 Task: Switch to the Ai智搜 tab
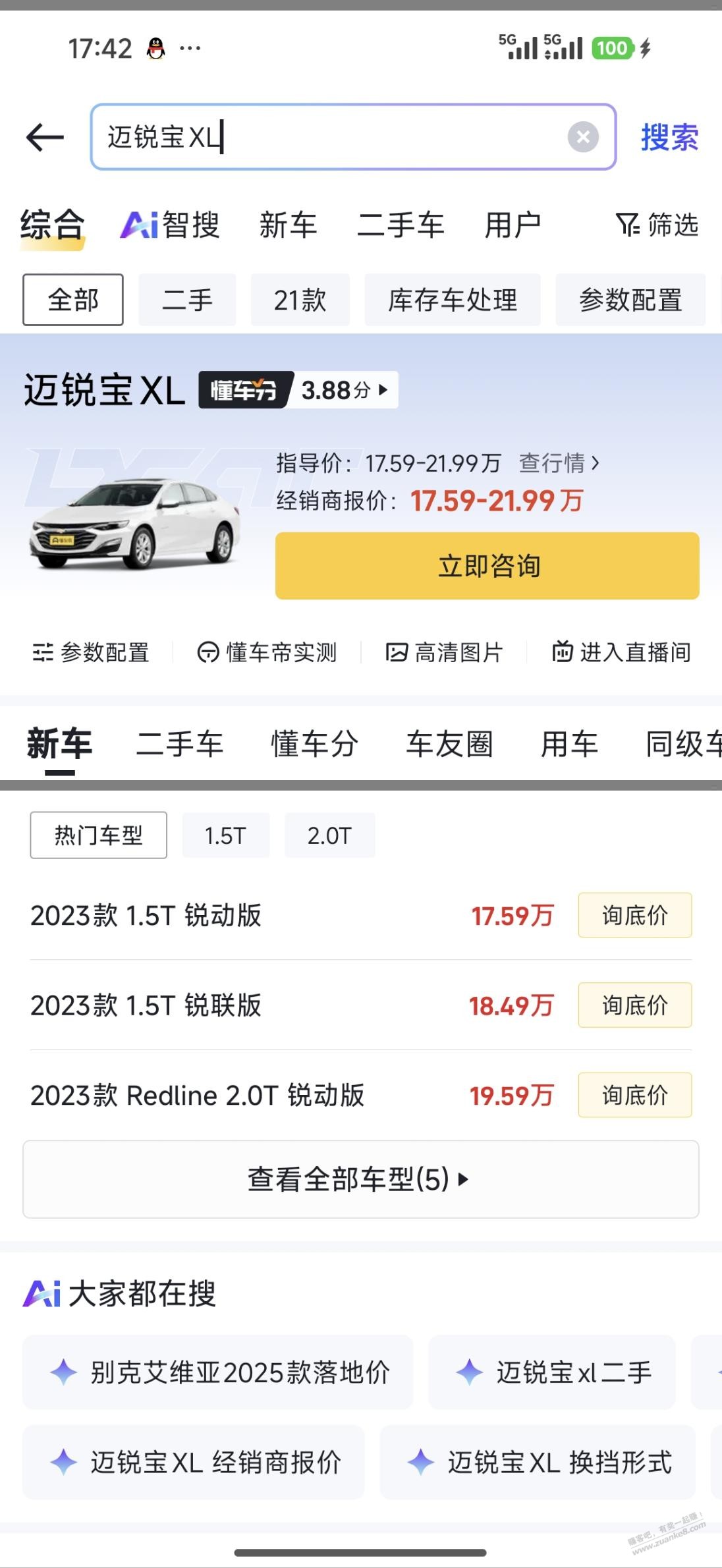(170, 225)
